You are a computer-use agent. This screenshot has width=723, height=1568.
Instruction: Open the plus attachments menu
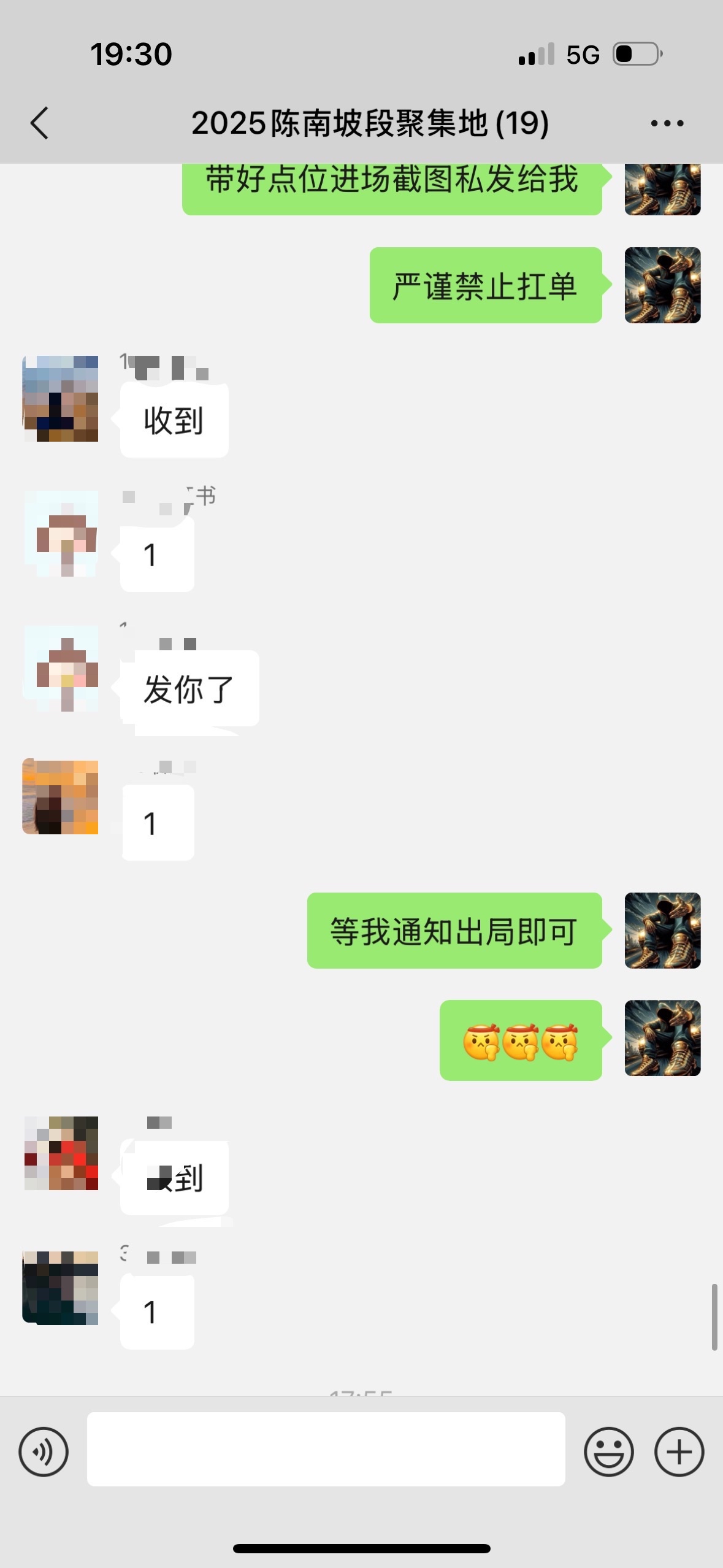click(x=679, y=1451)
